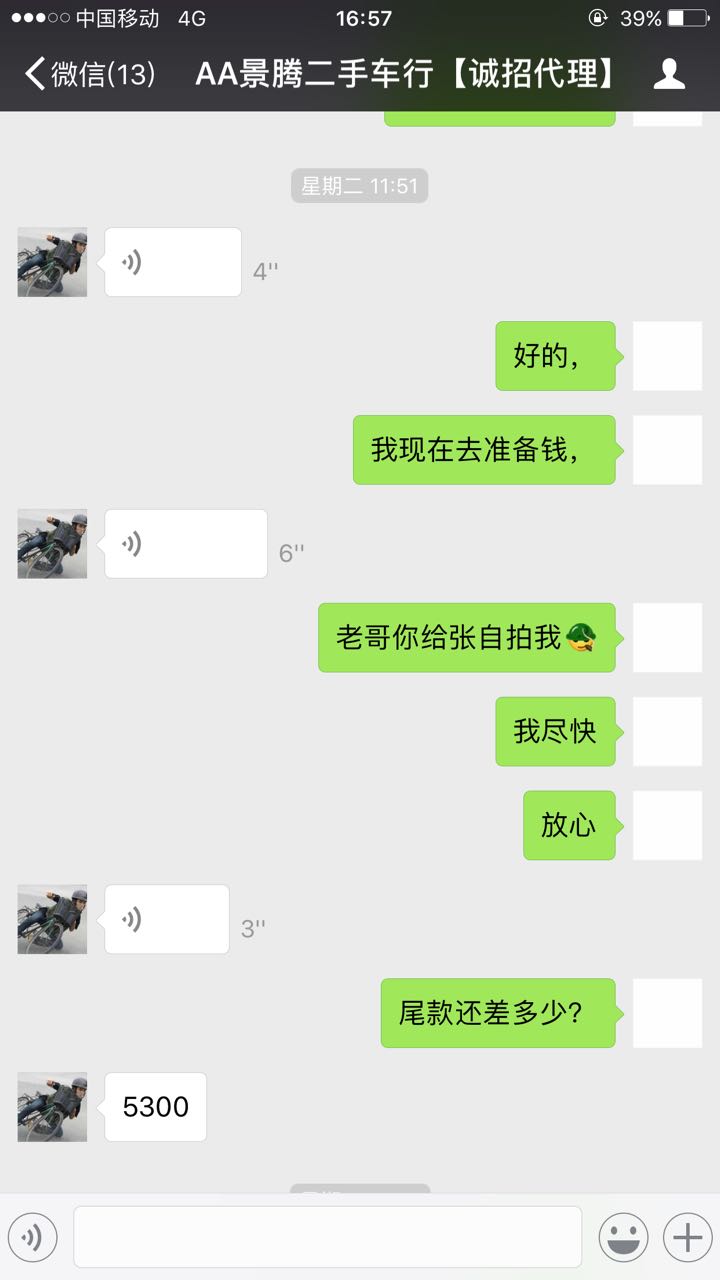This screenshot has height=1280, width=720.
Task: Play the 6-second voice message
Action: 186,544
